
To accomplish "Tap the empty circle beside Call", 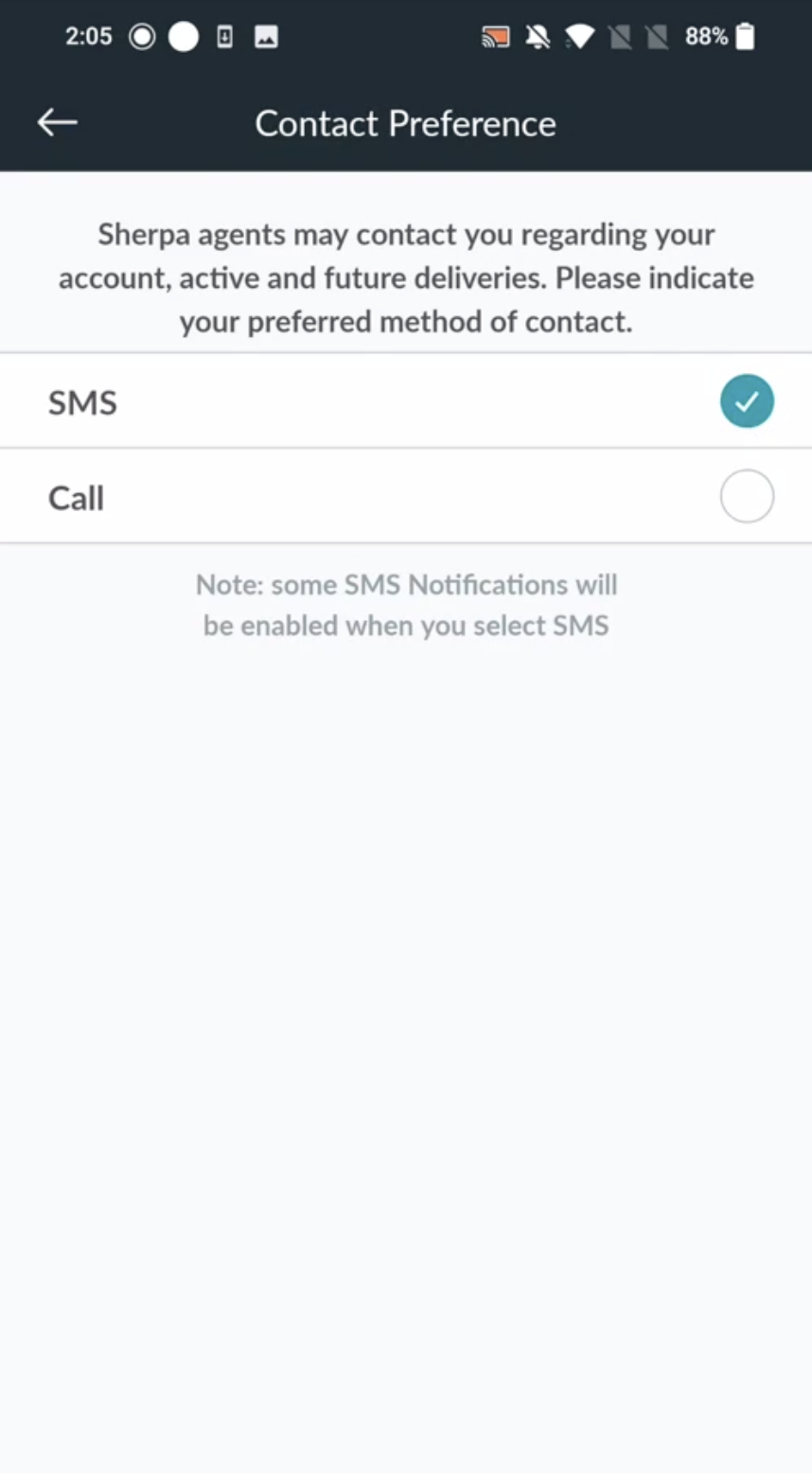I will click(747, 496).
